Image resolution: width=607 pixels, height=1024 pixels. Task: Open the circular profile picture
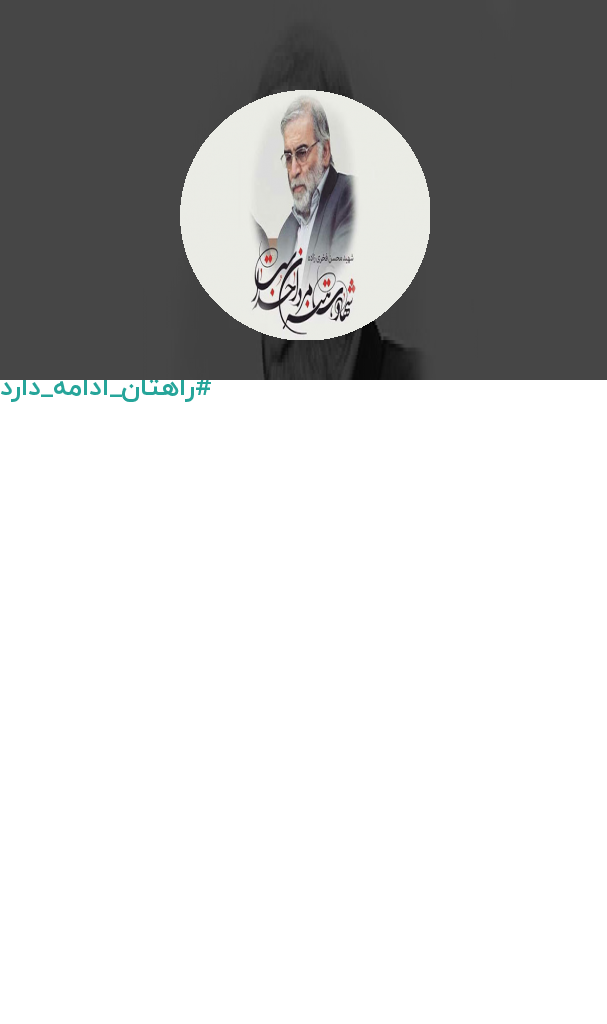304,215
